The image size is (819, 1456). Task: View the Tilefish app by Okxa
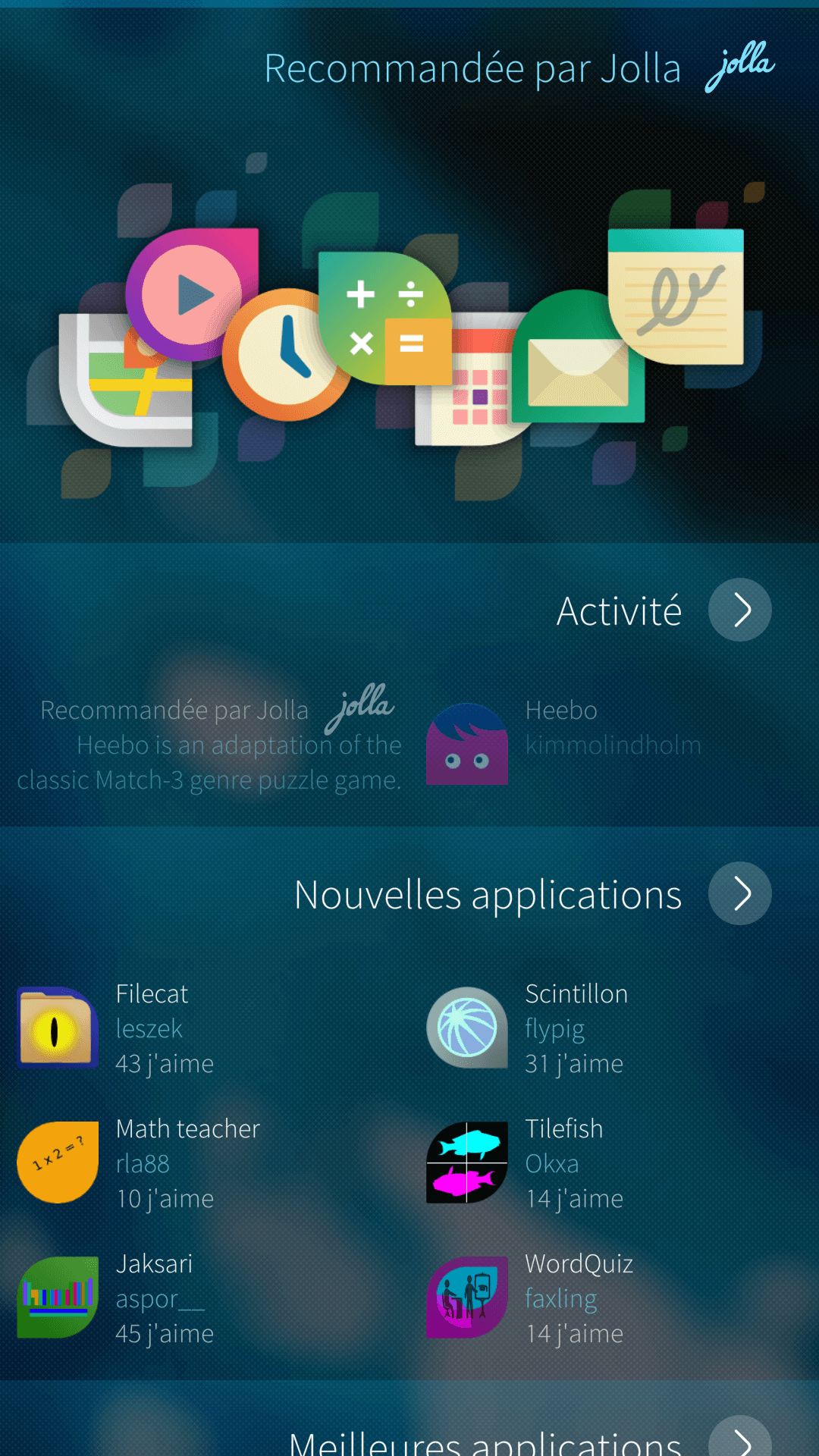click(x=614, y=1163)
